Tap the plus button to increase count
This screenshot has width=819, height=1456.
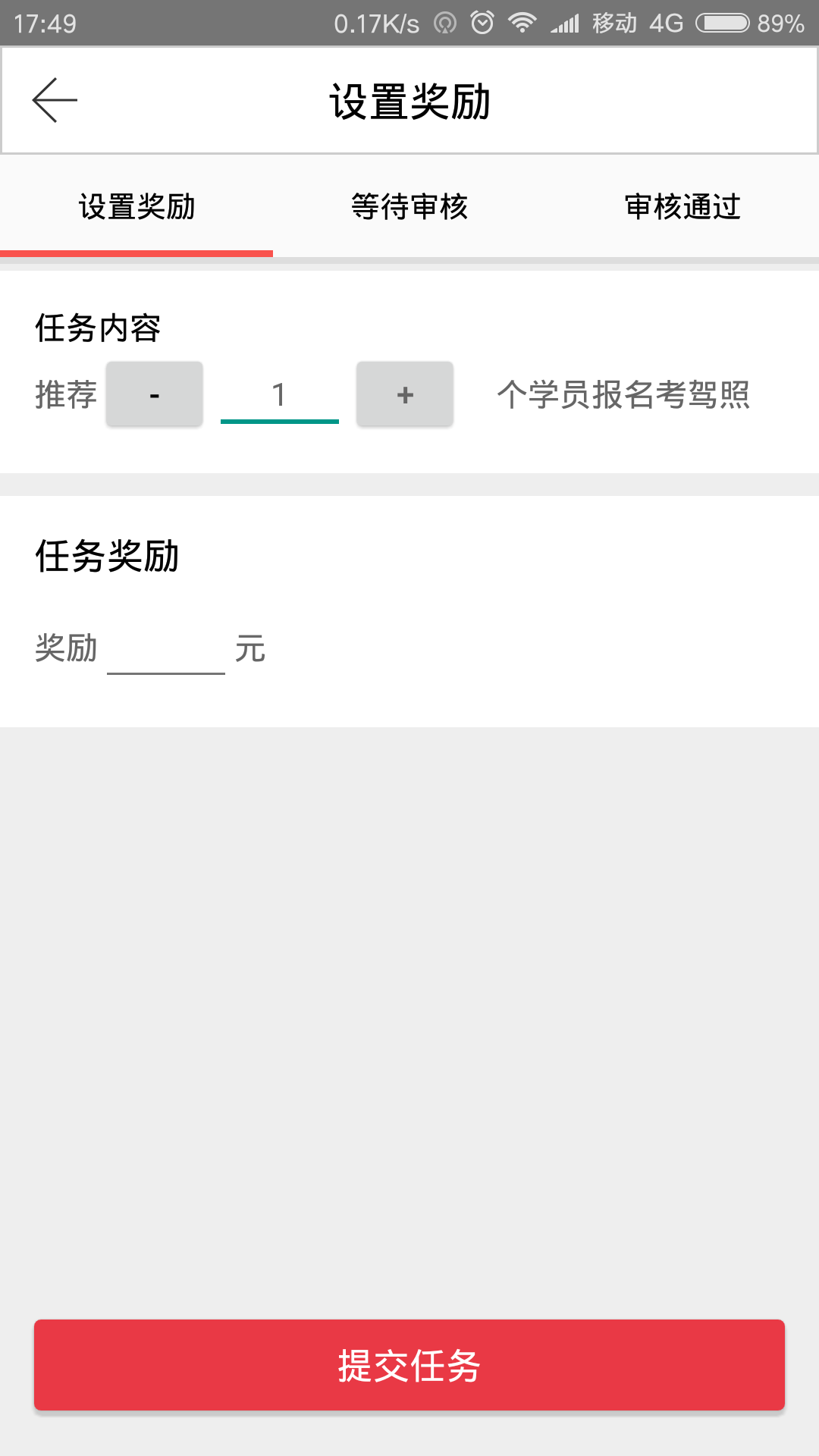tap(404, 394)
